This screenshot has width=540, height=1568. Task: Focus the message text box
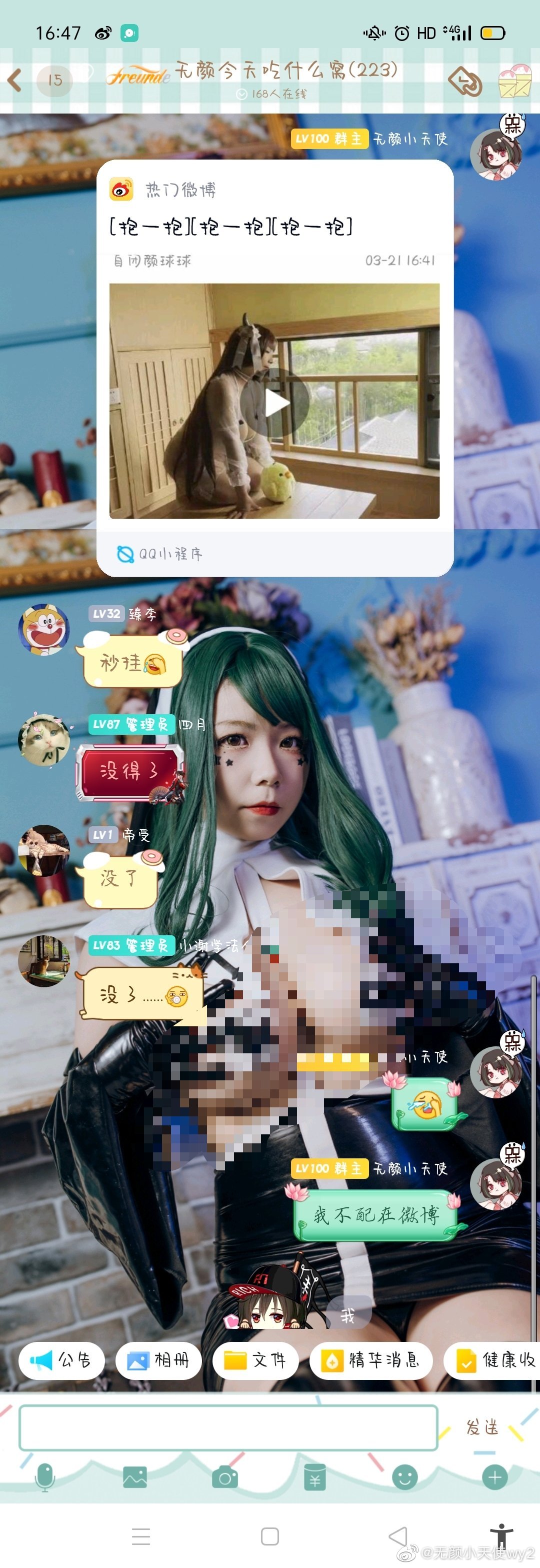[228, 1427]
